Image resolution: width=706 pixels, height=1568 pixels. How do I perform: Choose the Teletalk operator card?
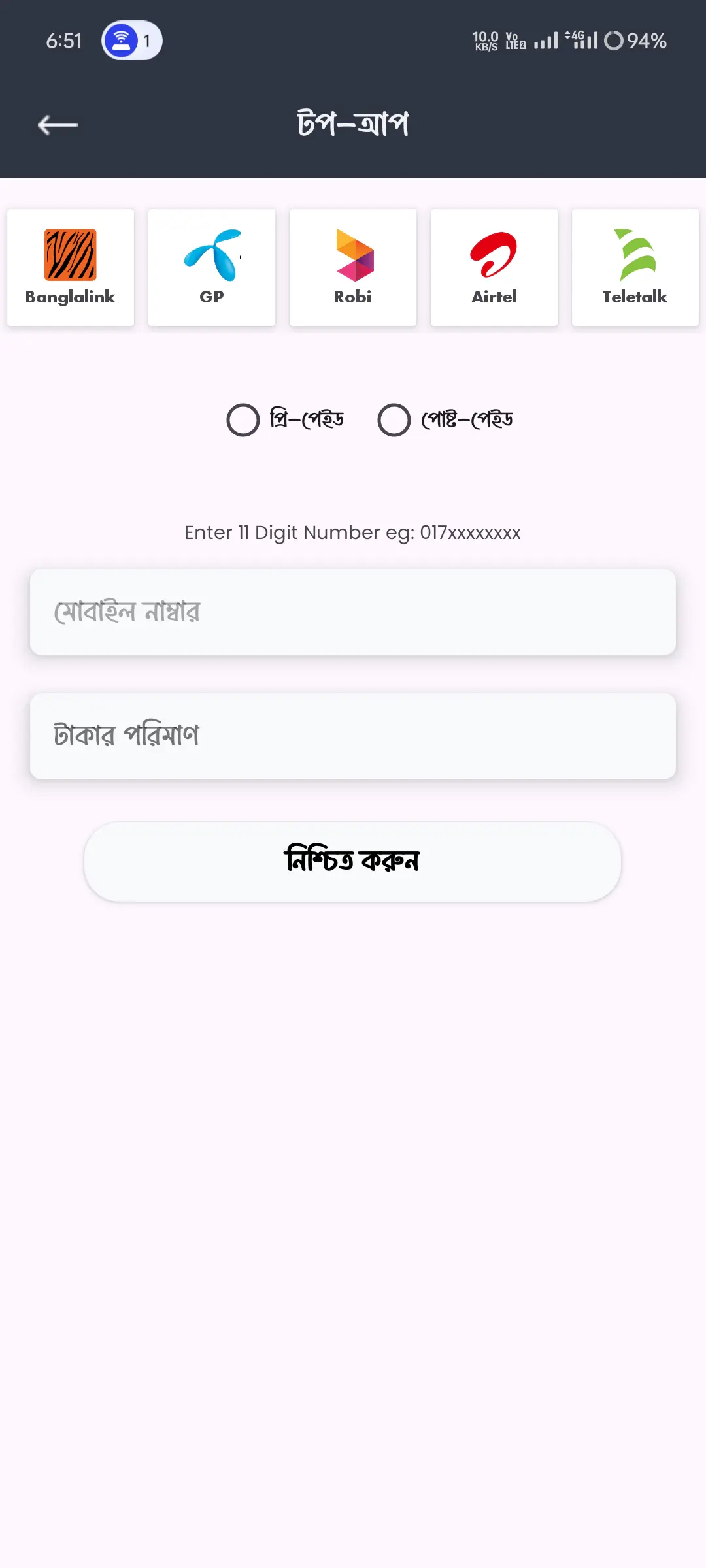point(635,267)
